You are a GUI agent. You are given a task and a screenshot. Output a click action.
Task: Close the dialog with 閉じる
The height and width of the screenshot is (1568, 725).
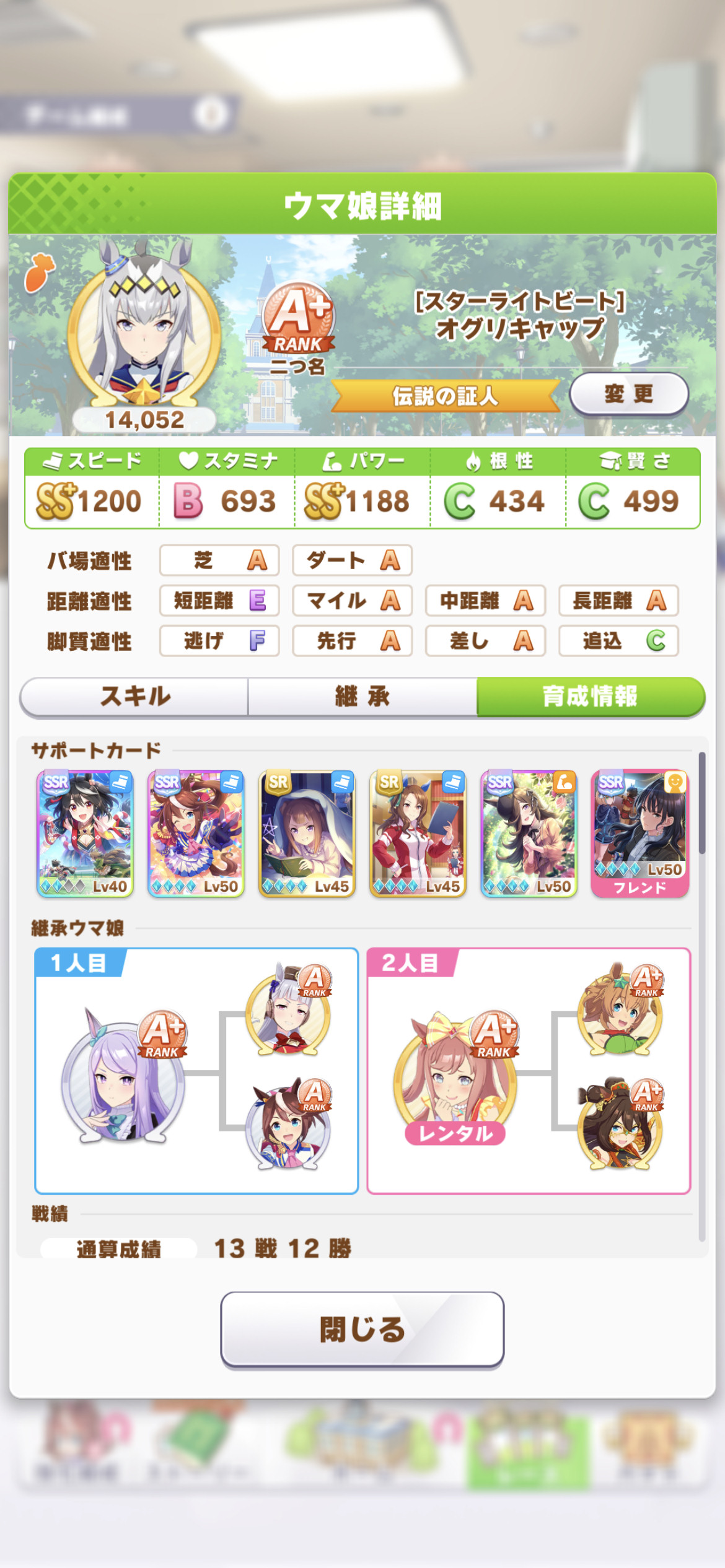(x=362, y=1329)
